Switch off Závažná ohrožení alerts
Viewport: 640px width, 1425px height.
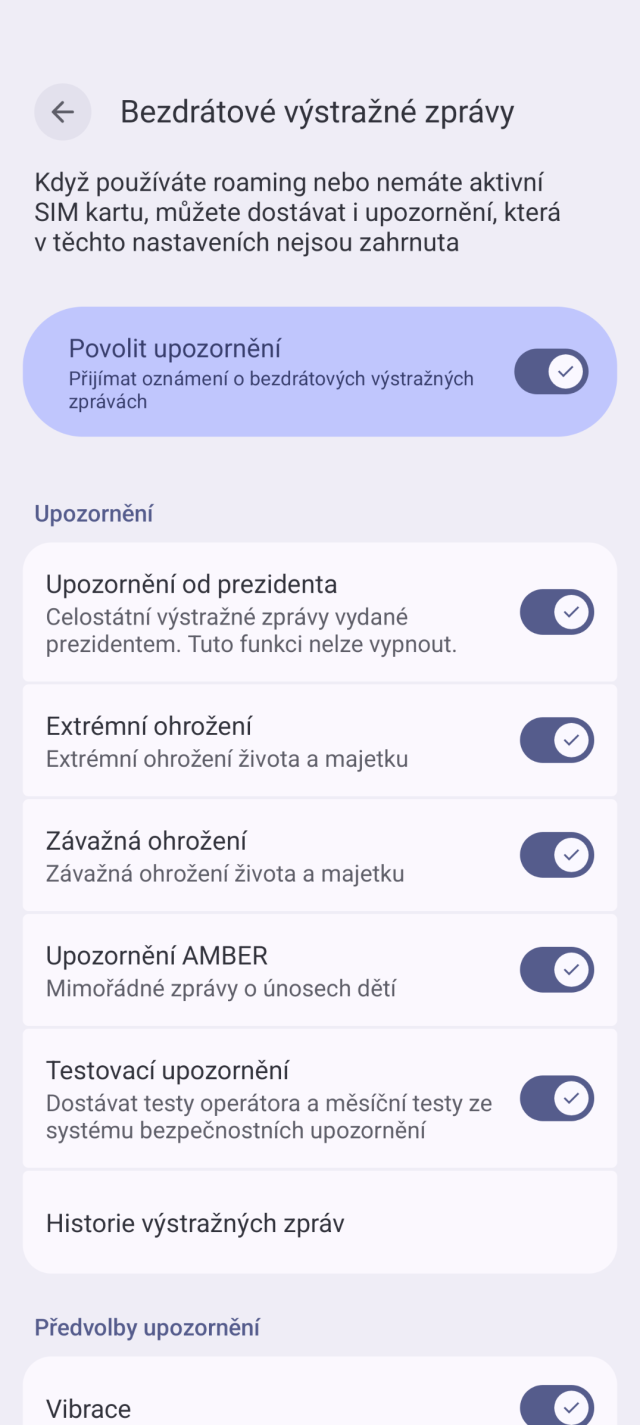(x=557, y=856)
